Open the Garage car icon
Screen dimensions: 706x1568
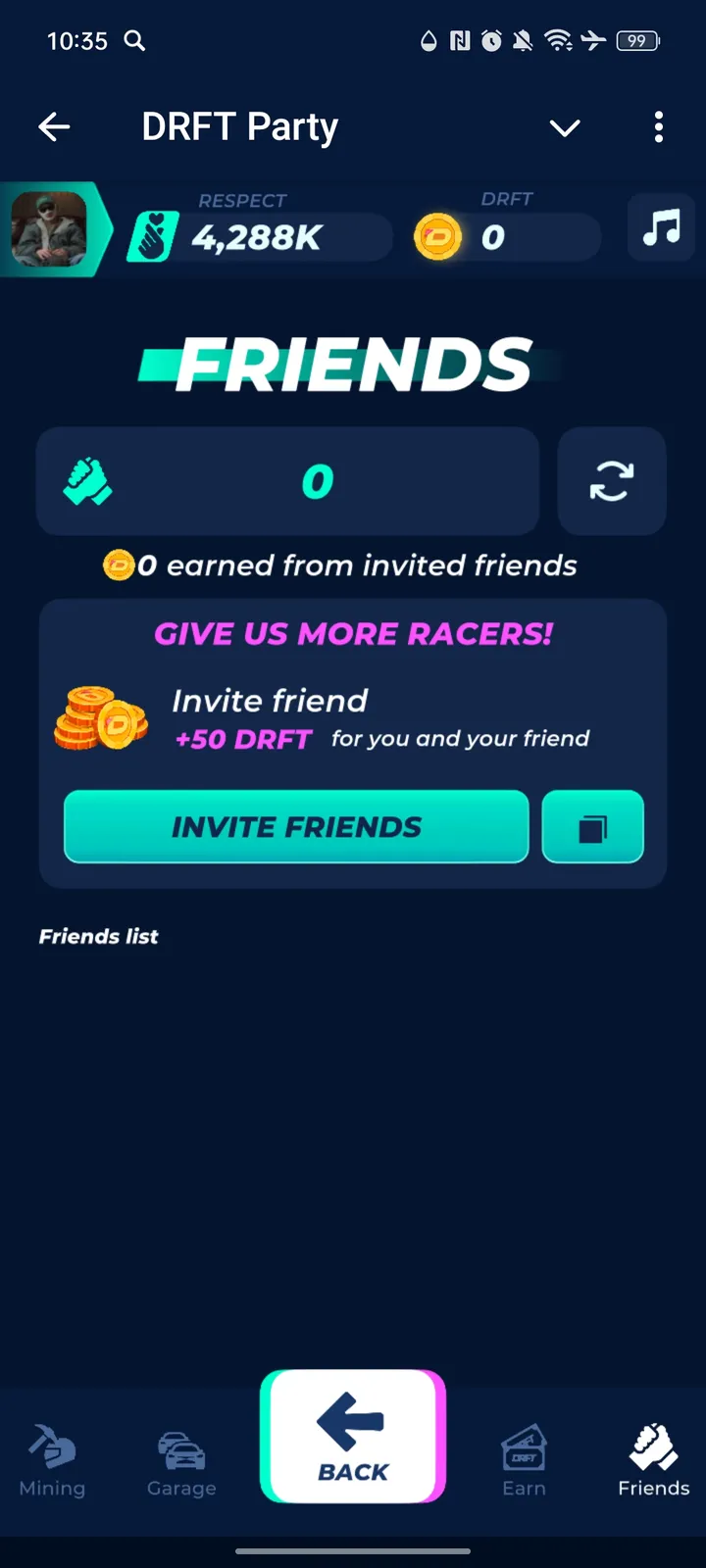click(x=180, y=1450)
